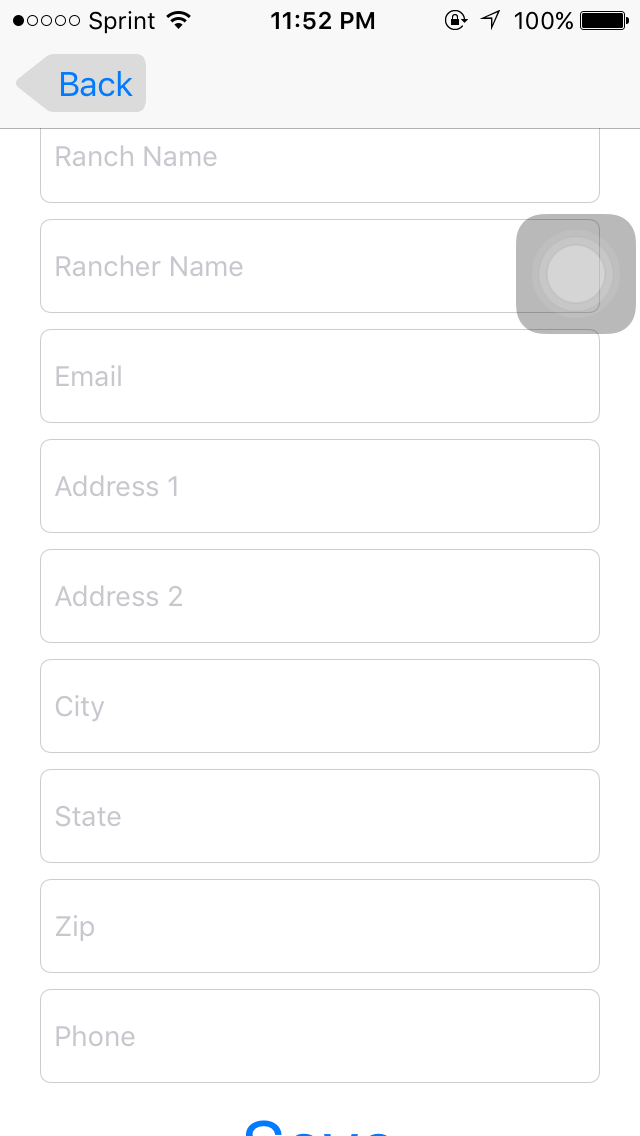Viewport: 640px width, 1136px height.
Task: Focus the State input field
Action: [319, 816]
